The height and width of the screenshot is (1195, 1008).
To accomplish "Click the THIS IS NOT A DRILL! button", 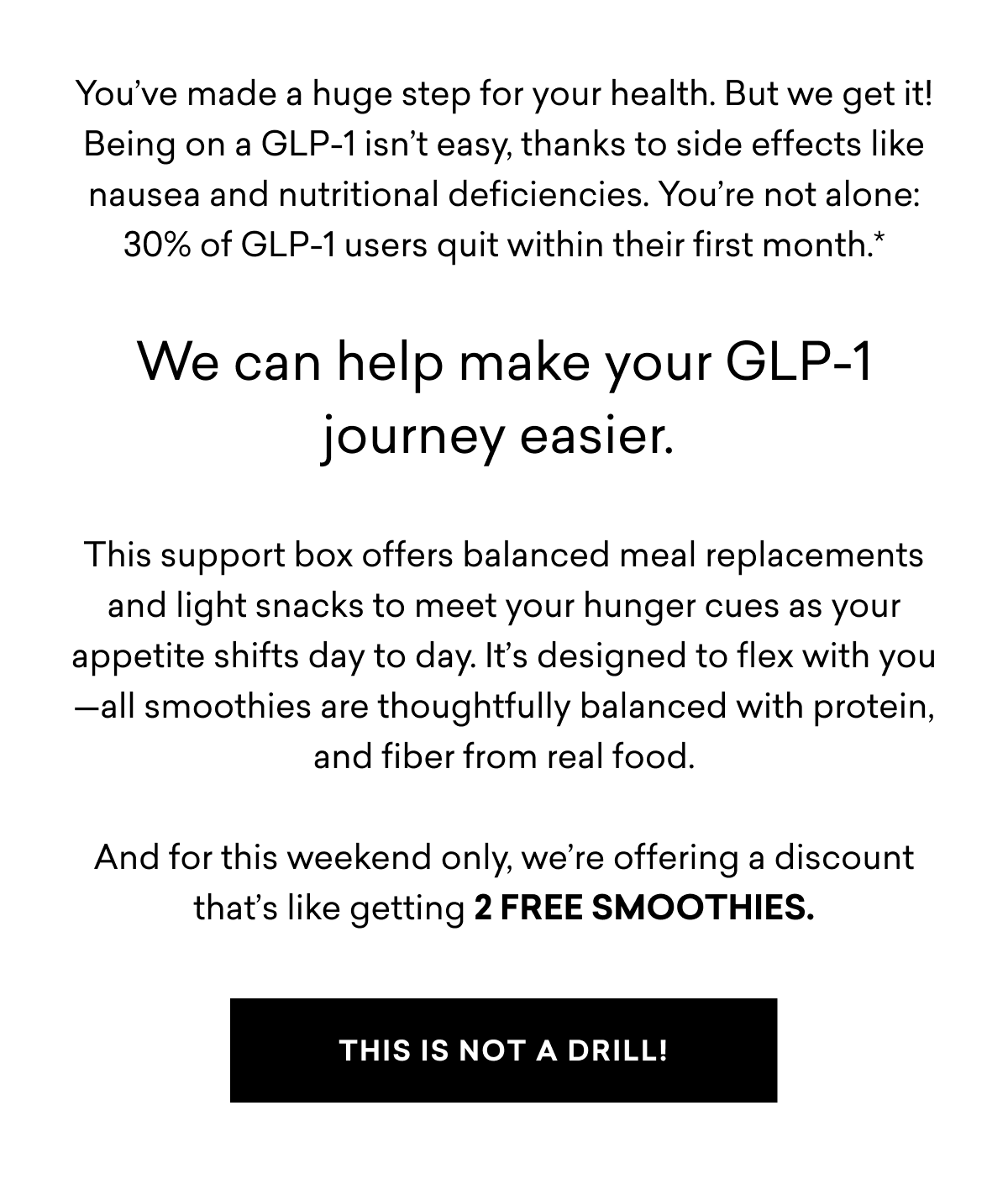I will 504,1049.
